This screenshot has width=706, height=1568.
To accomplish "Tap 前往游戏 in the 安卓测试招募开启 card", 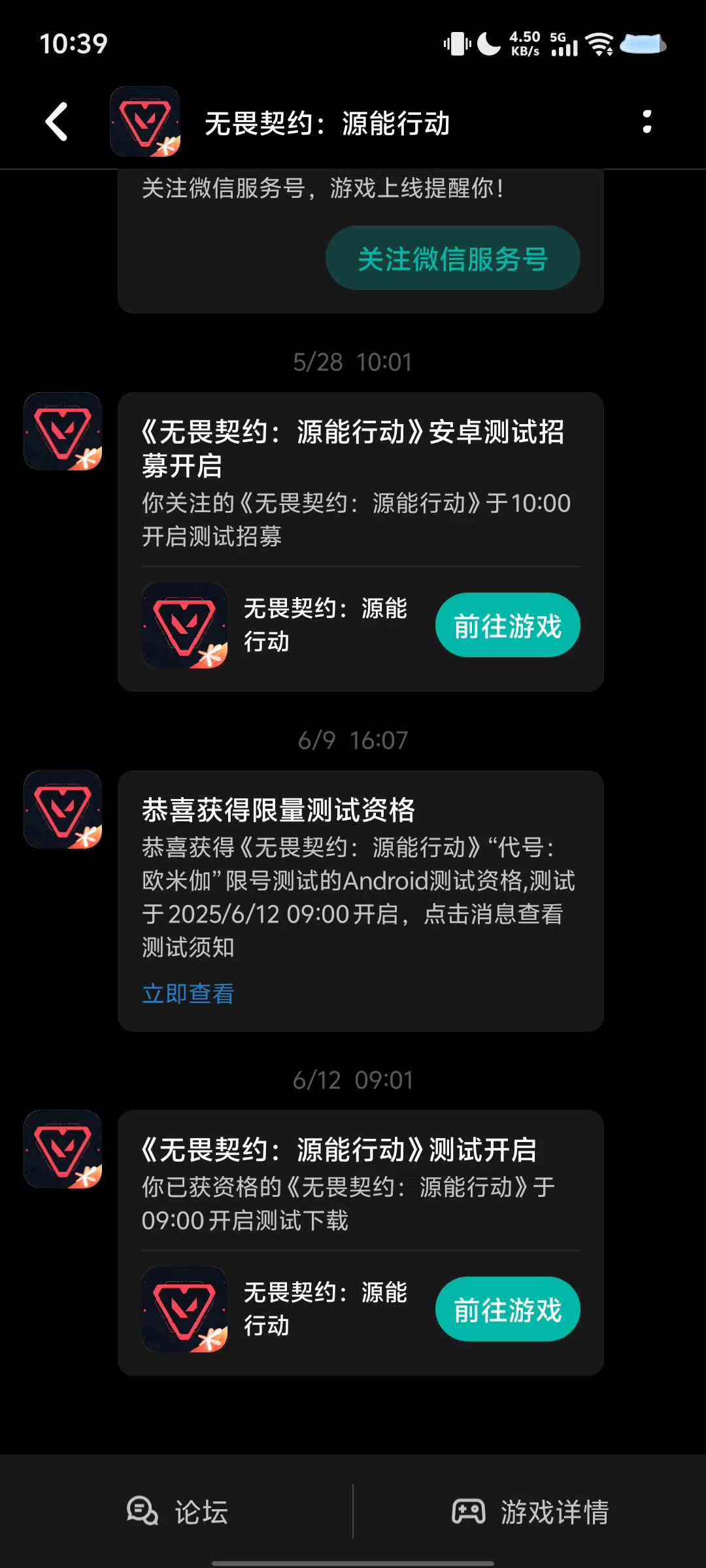I will [x=508, y=625].
